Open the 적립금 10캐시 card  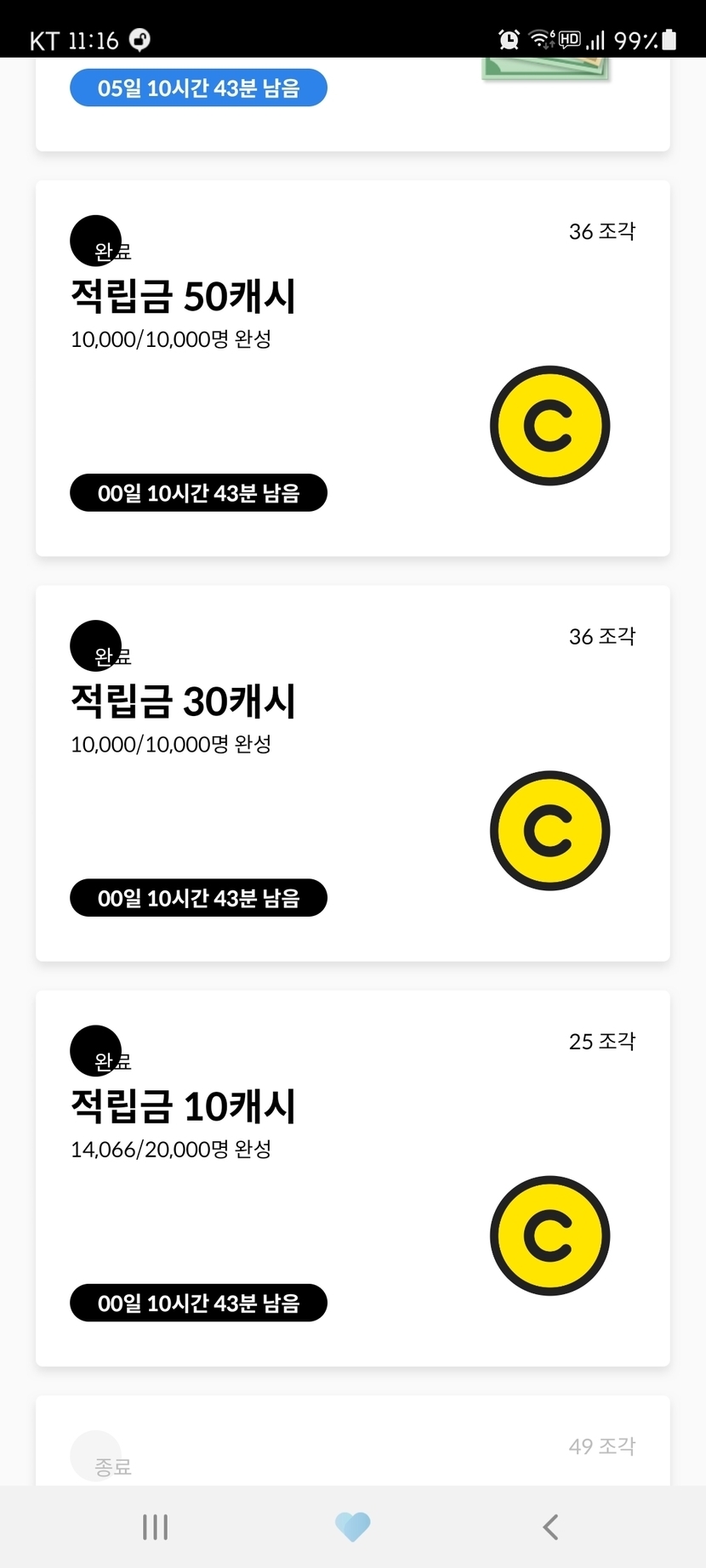(352, 1178)
